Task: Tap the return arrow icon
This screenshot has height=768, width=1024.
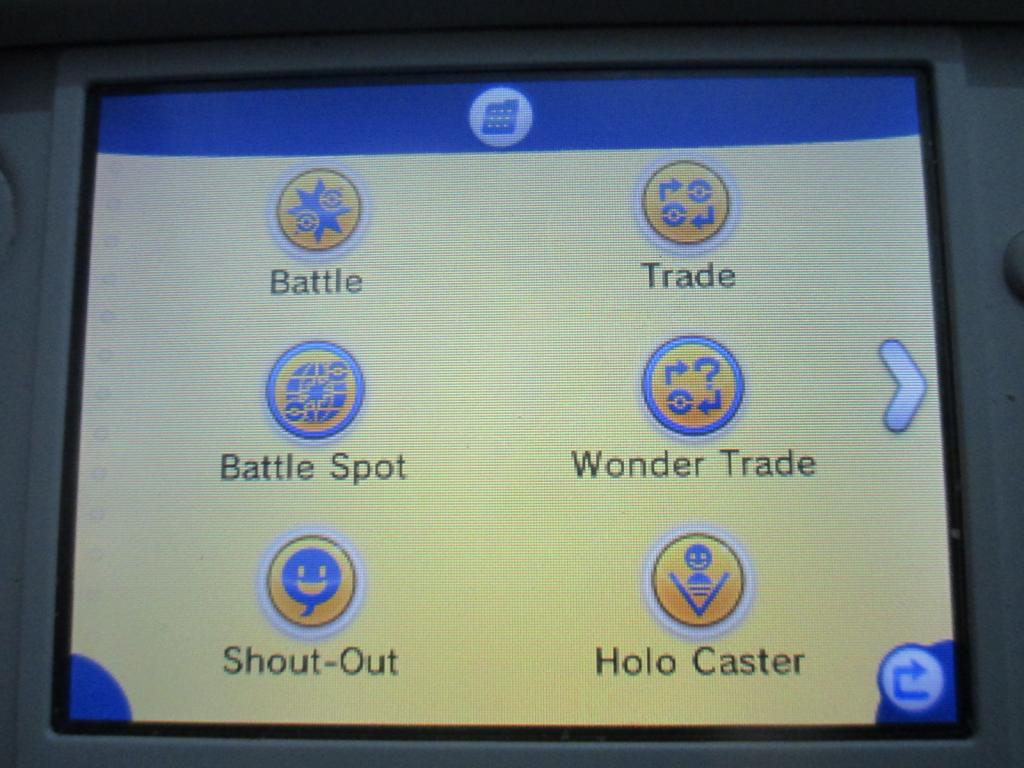Action: point(910,681)
